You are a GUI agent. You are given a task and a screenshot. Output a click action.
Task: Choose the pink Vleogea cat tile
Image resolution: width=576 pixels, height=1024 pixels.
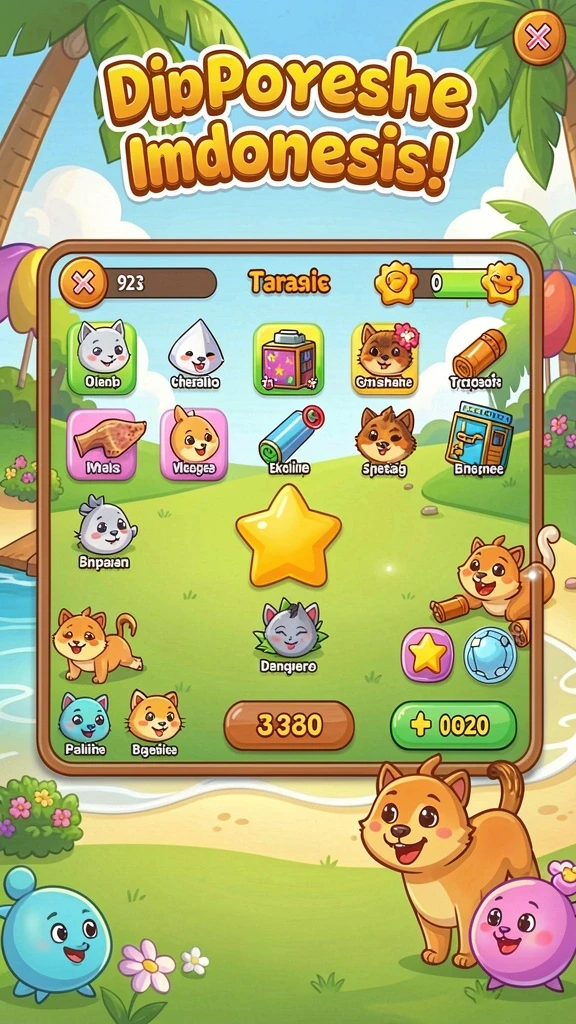(x=193, y=443)
